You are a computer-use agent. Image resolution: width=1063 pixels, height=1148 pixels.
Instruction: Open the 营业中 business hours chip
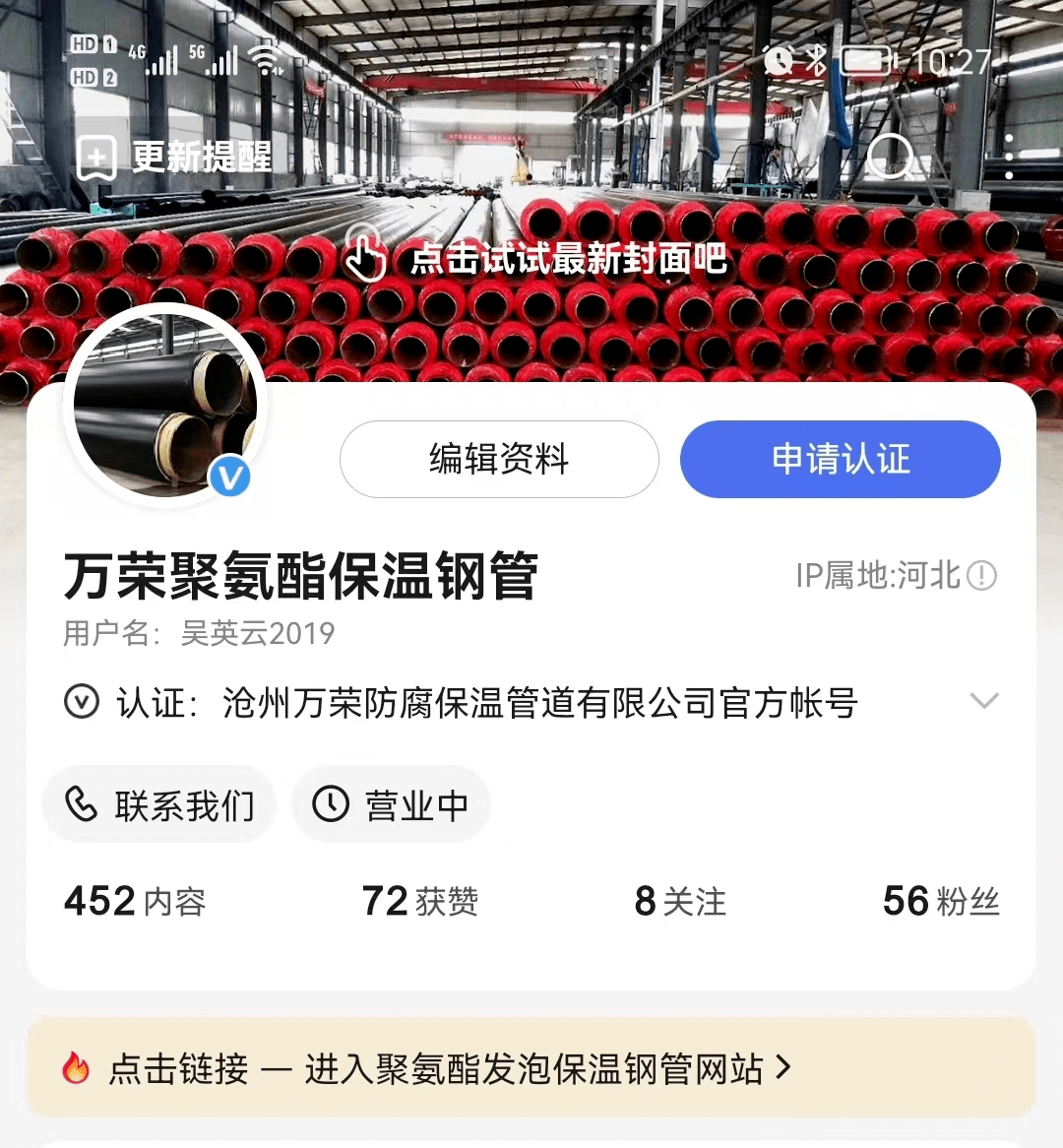(391, 805)
